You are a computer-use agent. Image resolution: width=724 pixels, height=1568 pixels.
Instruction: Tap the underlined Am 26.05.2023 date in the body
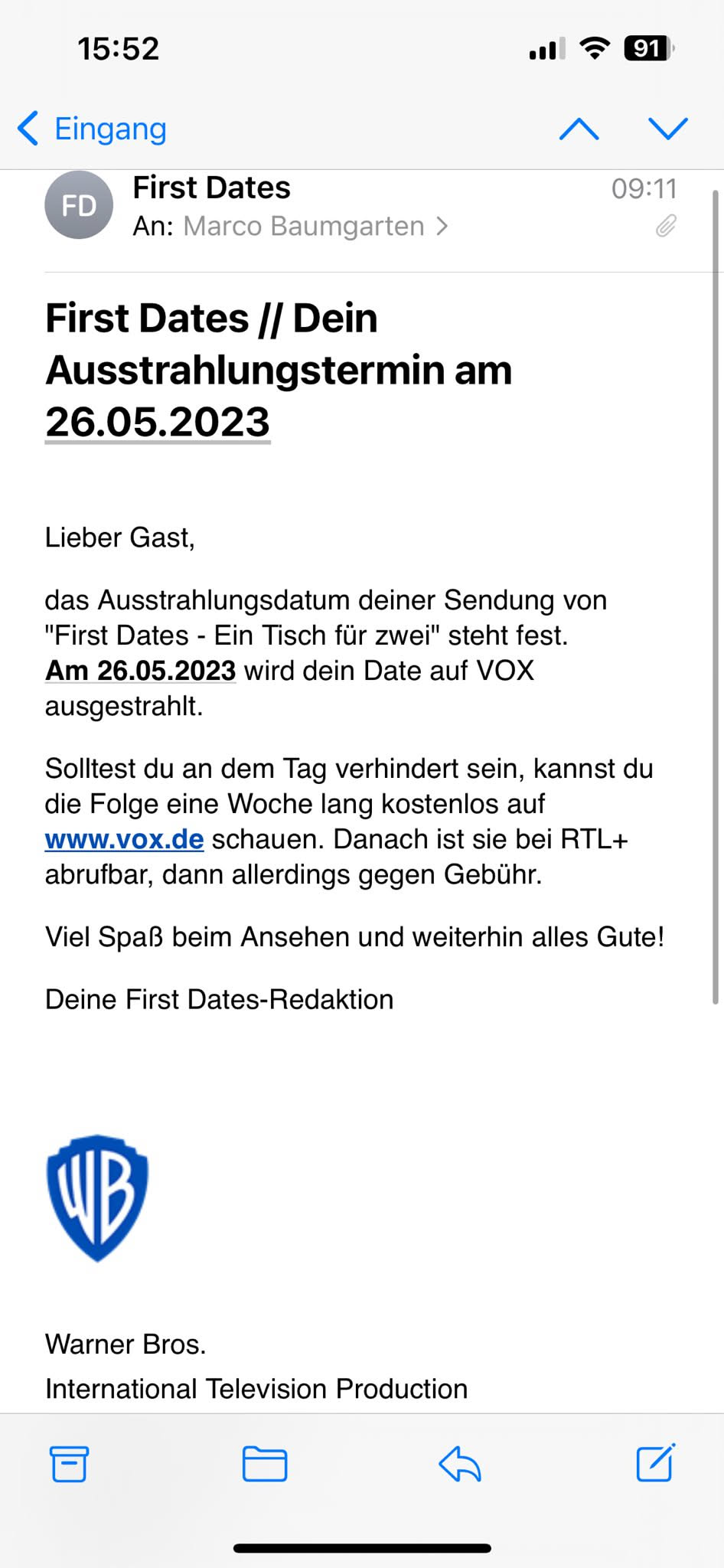pyautogui.click(x=141, y=671)
